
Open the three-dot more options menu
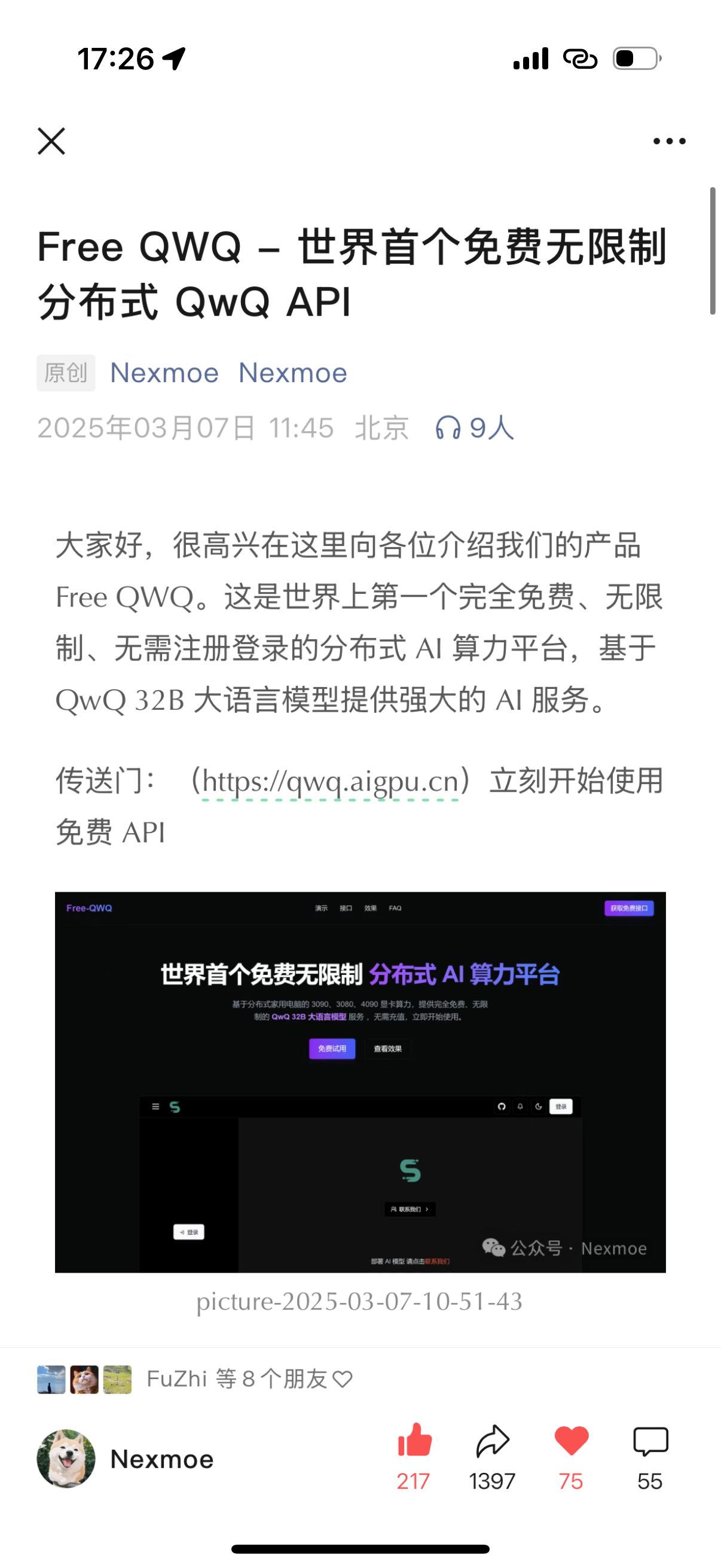(x=669, y=141)
